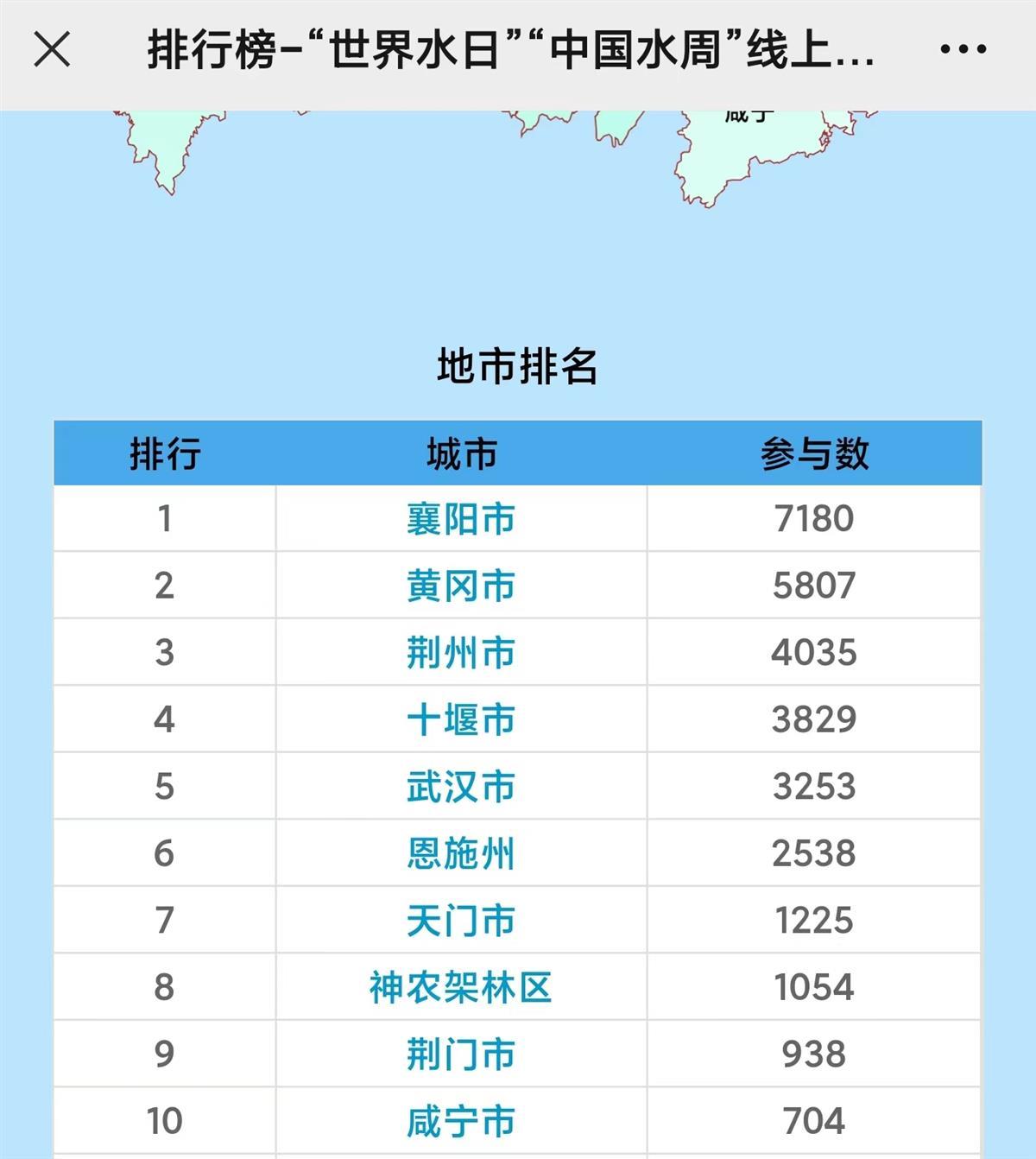Select the 荆州市 link
The width and height of the screenshot is (1036, 1159).
[x=460, y=653]
